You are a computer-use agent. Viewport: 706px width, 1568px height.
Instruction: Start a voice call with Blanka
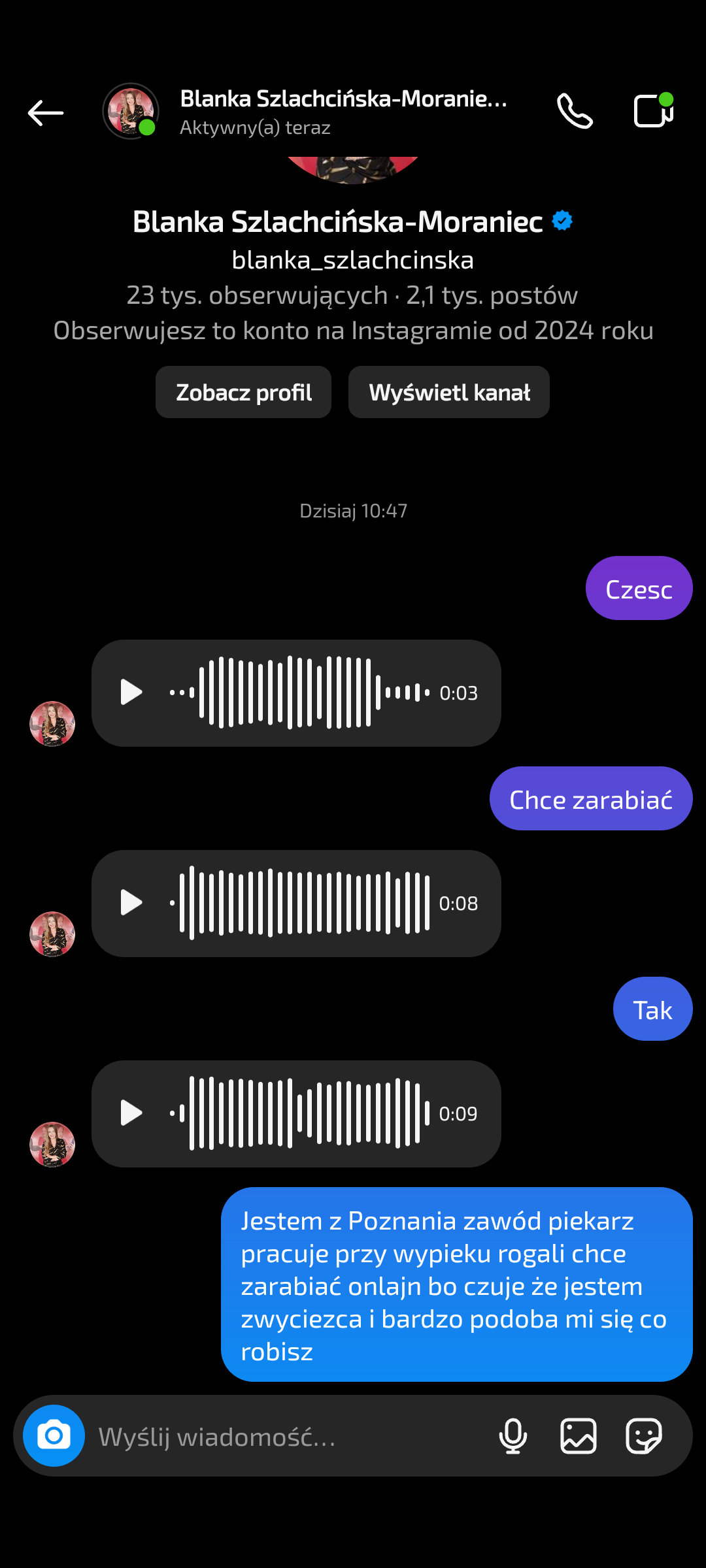(x=575, y=111)
